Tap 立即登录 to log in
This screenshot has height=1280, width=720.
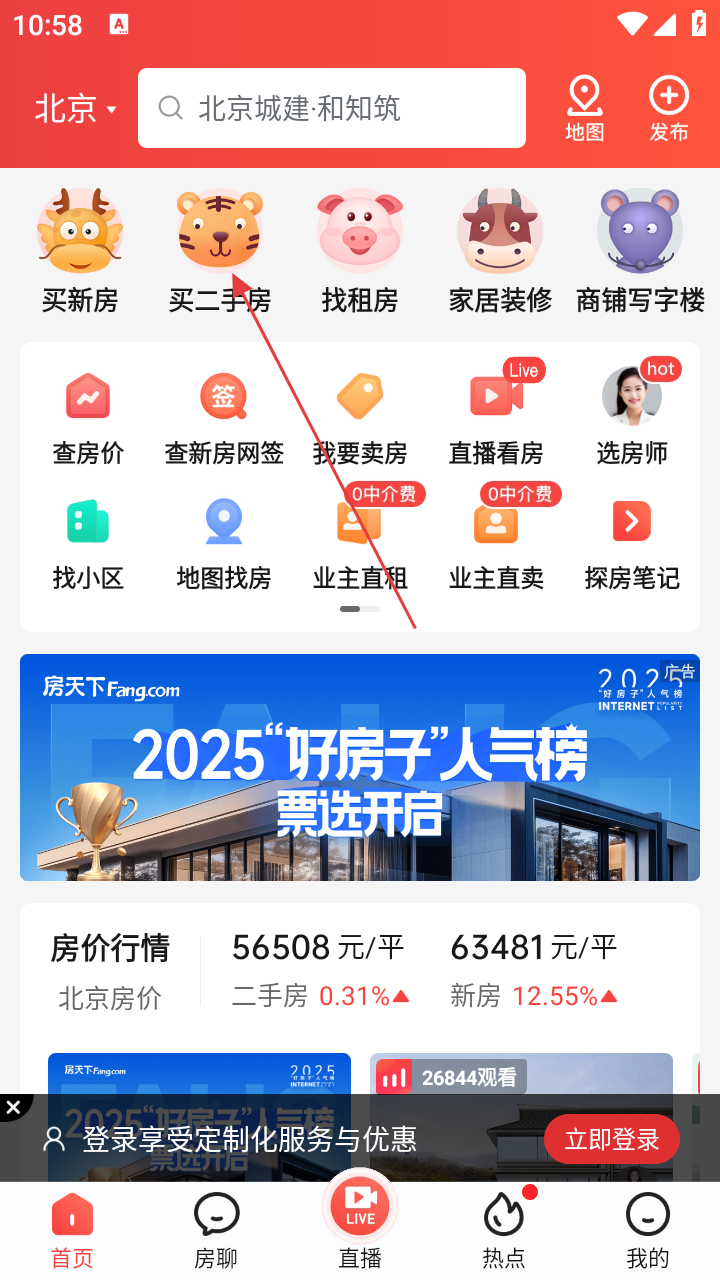click(611, 1139)
